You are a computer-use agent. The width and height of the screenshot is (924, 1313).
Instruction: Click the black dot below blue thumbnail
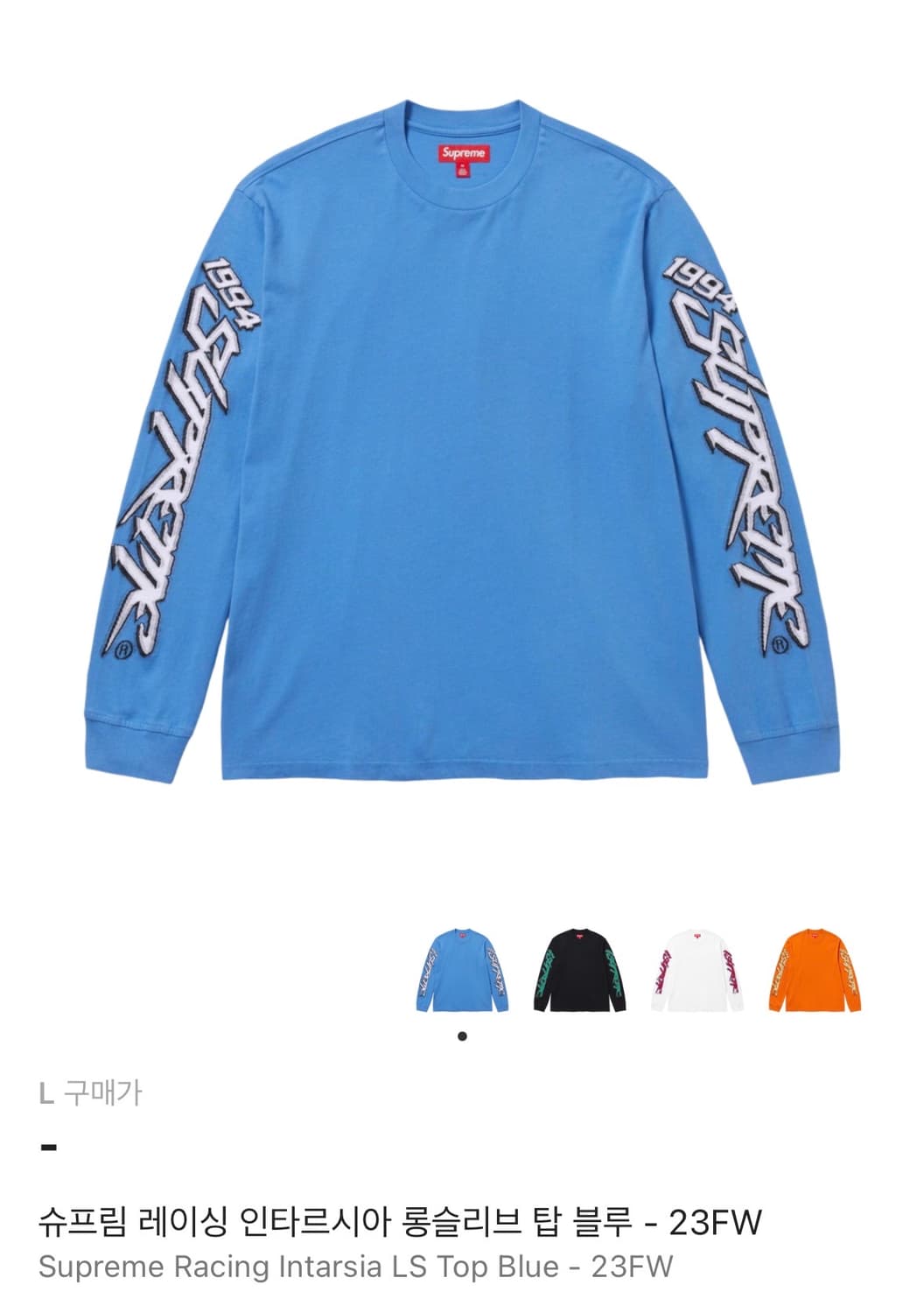[x=462, y=1036]
